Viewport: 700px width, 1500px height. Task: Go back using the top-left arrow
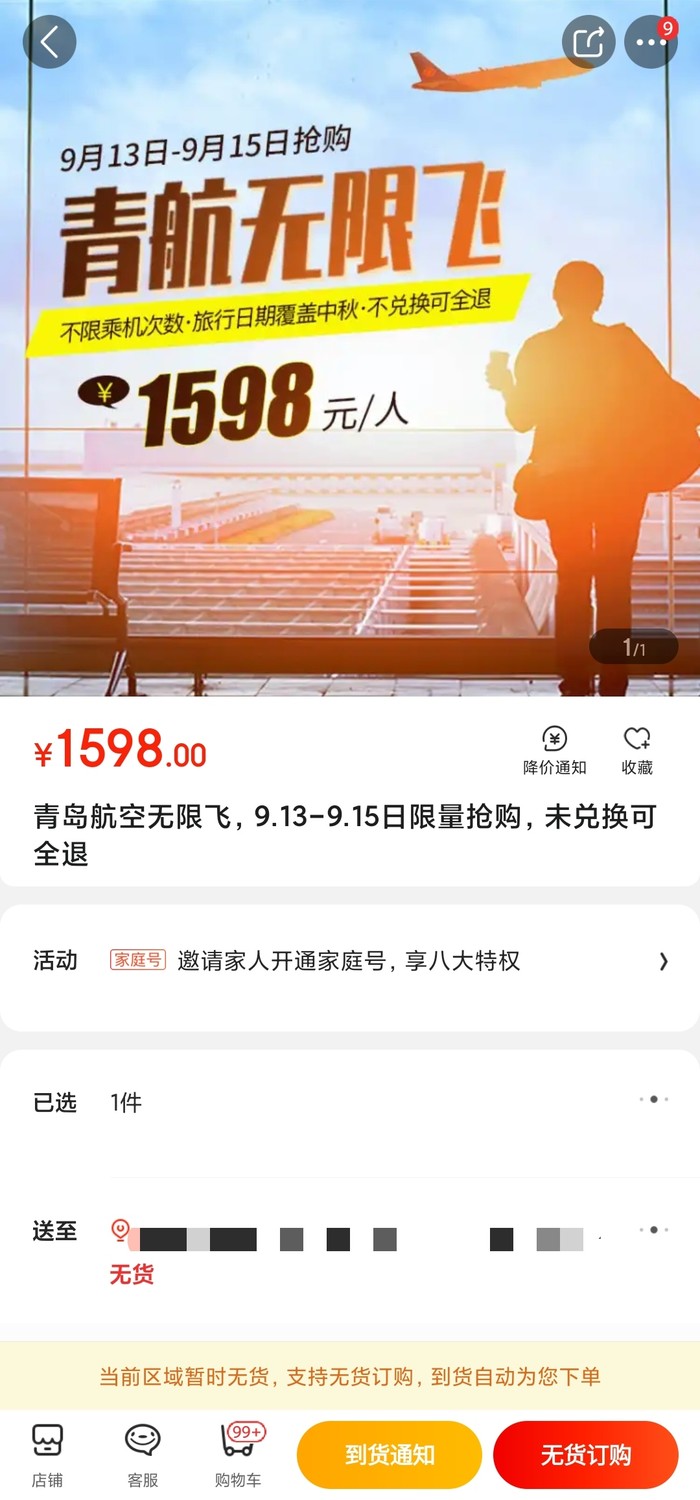[x=49, y=42]
